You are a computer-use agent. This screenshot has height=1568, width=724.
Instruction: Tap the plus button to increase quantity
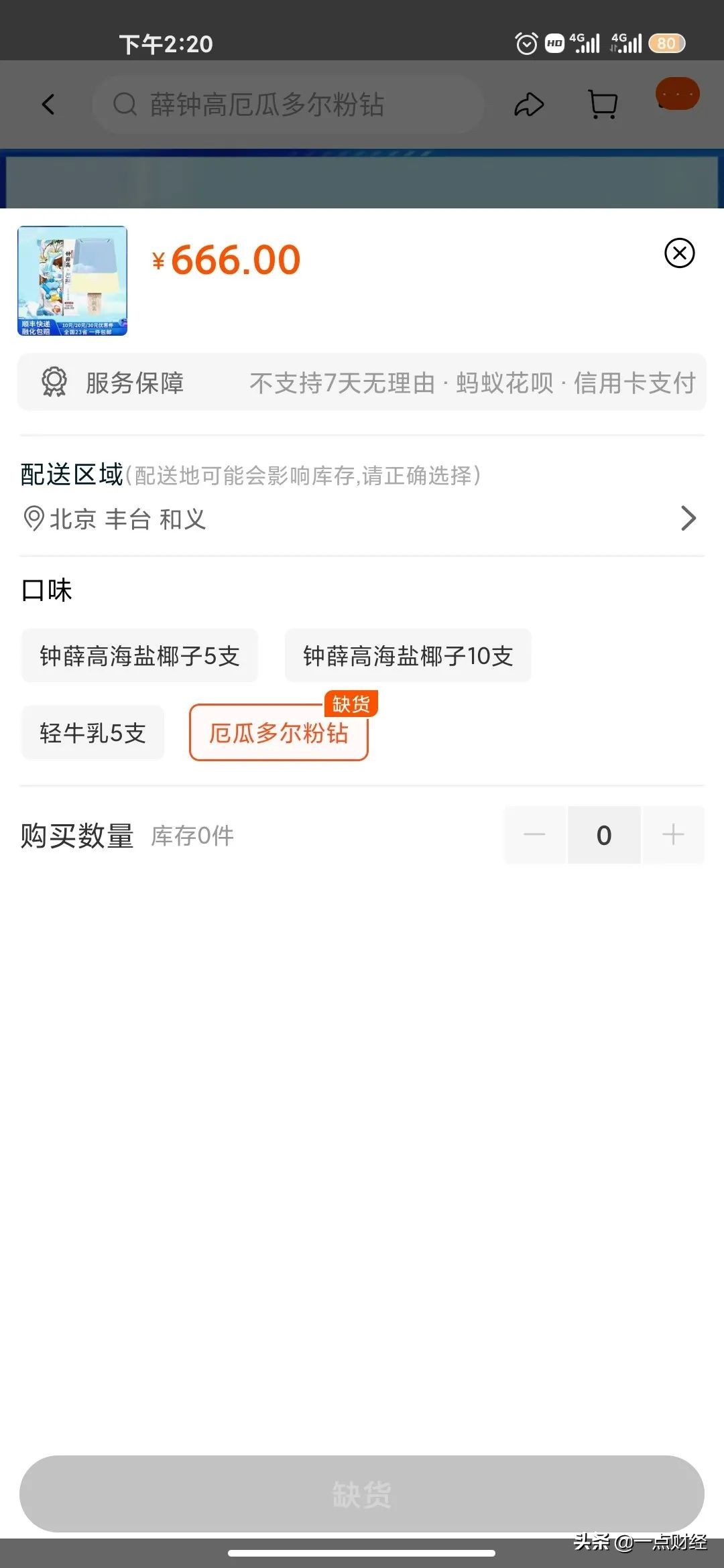pyautogui.click(x=673, y=834)
